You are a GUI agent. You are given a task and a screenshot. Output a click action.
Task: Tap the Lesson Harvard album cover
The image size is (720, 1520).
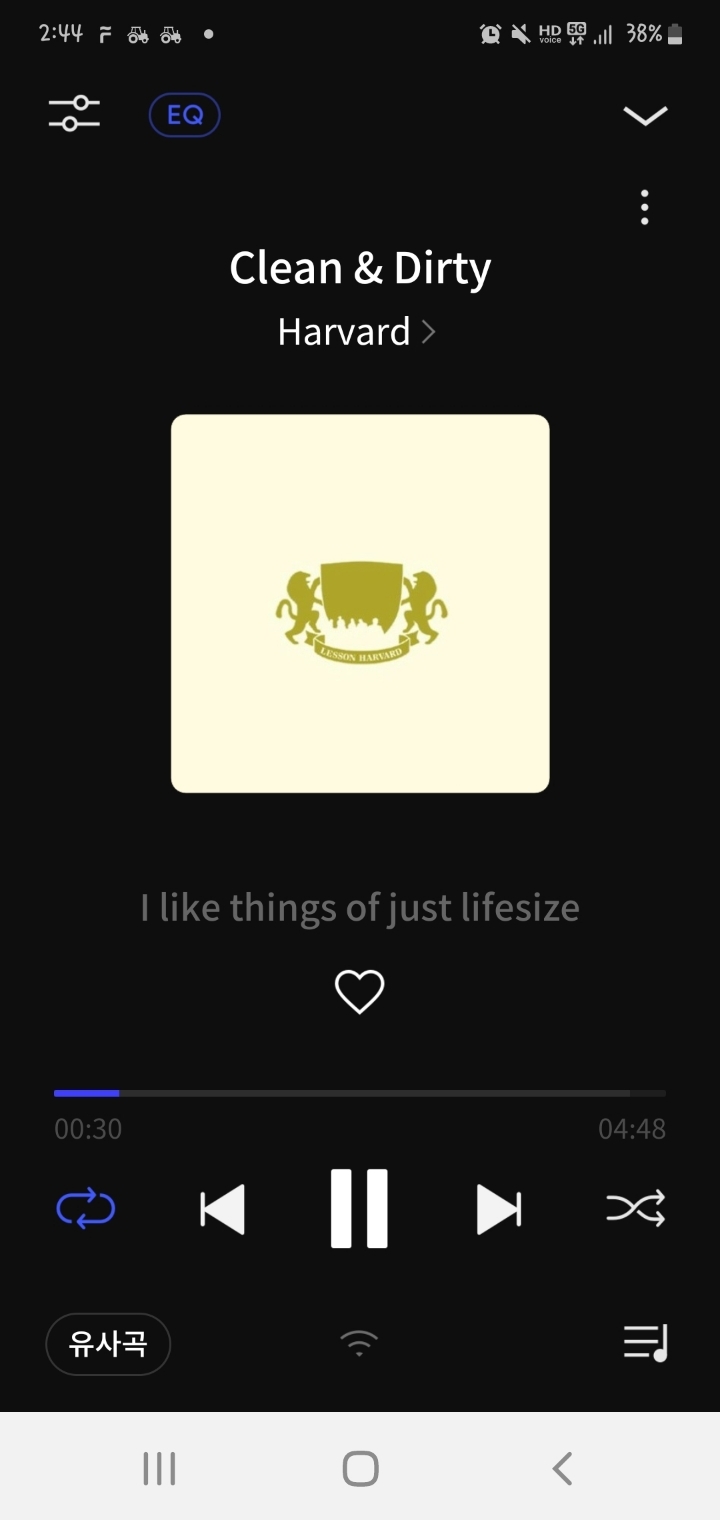360,603
